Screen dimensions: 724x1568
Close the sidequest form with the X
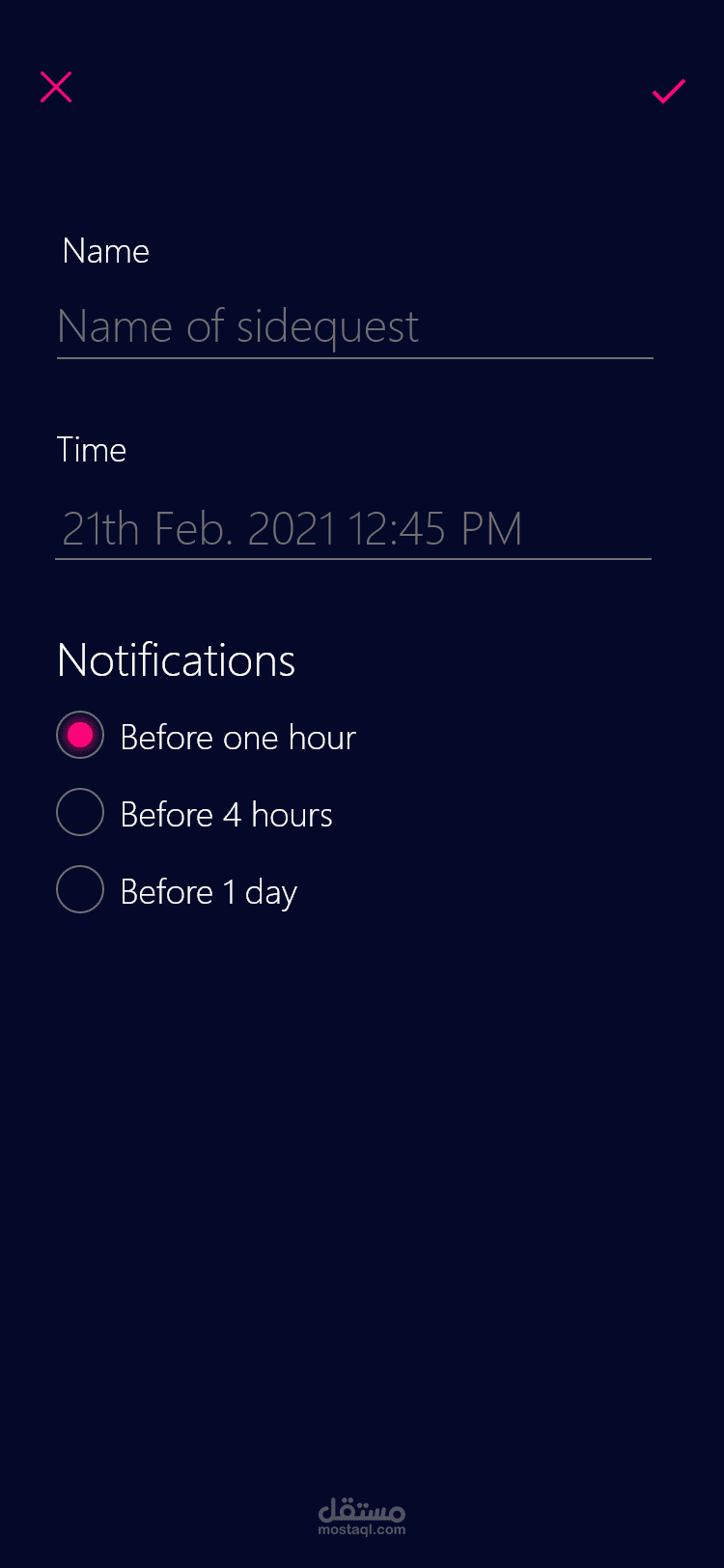tap(56, 87)
